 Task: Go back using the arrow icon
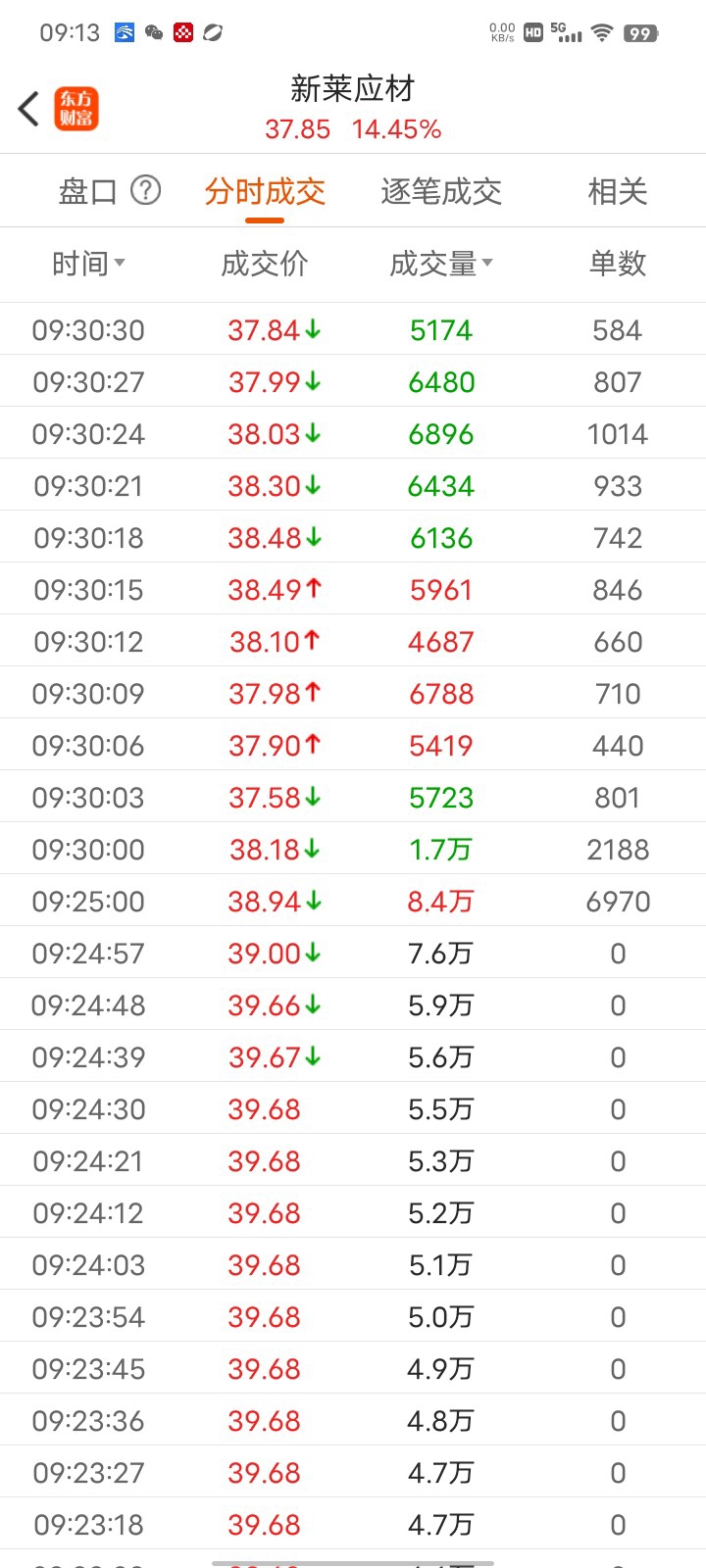(x=29, y=109)
